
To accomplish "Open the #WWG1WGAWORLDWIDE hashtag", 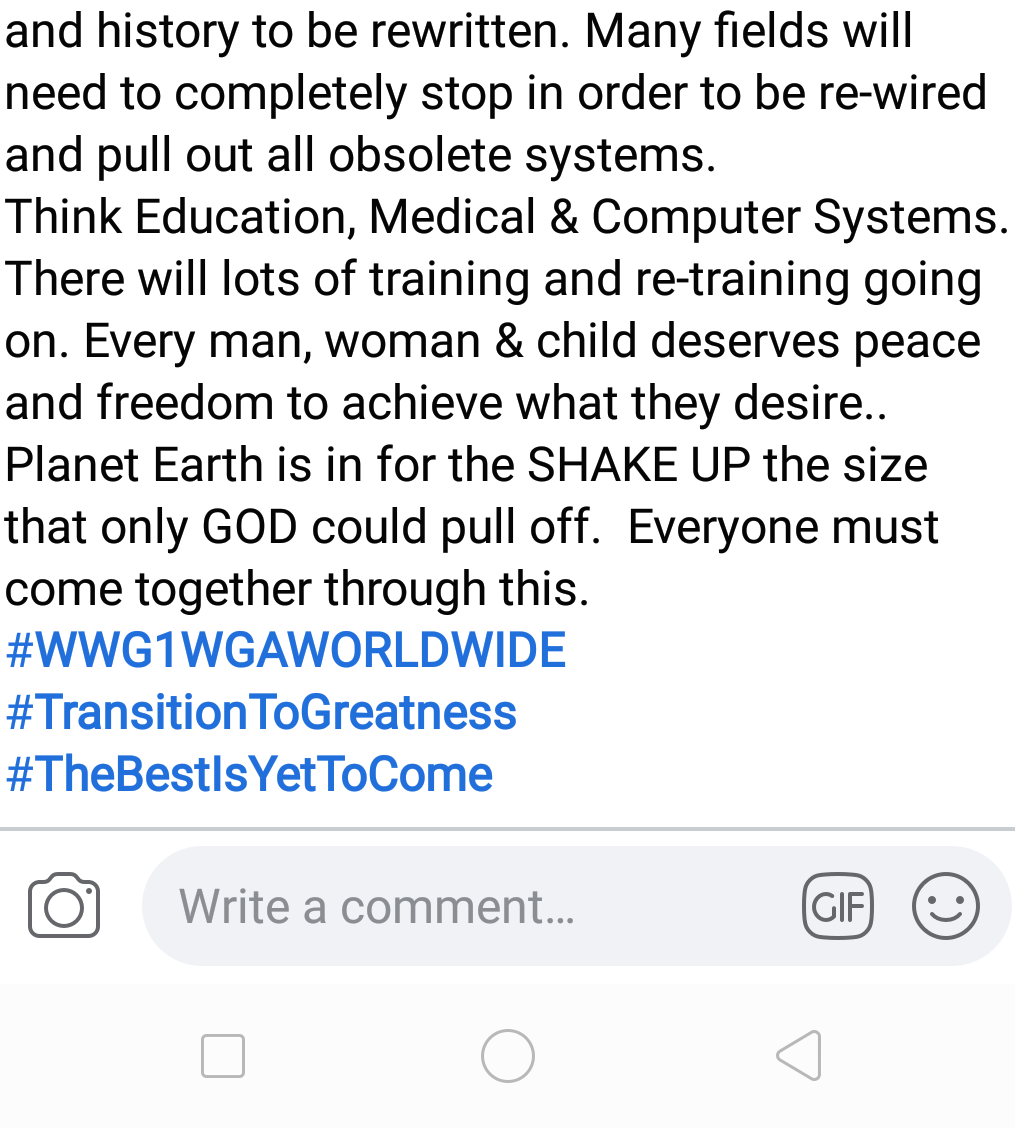I will tap(286, 651).
